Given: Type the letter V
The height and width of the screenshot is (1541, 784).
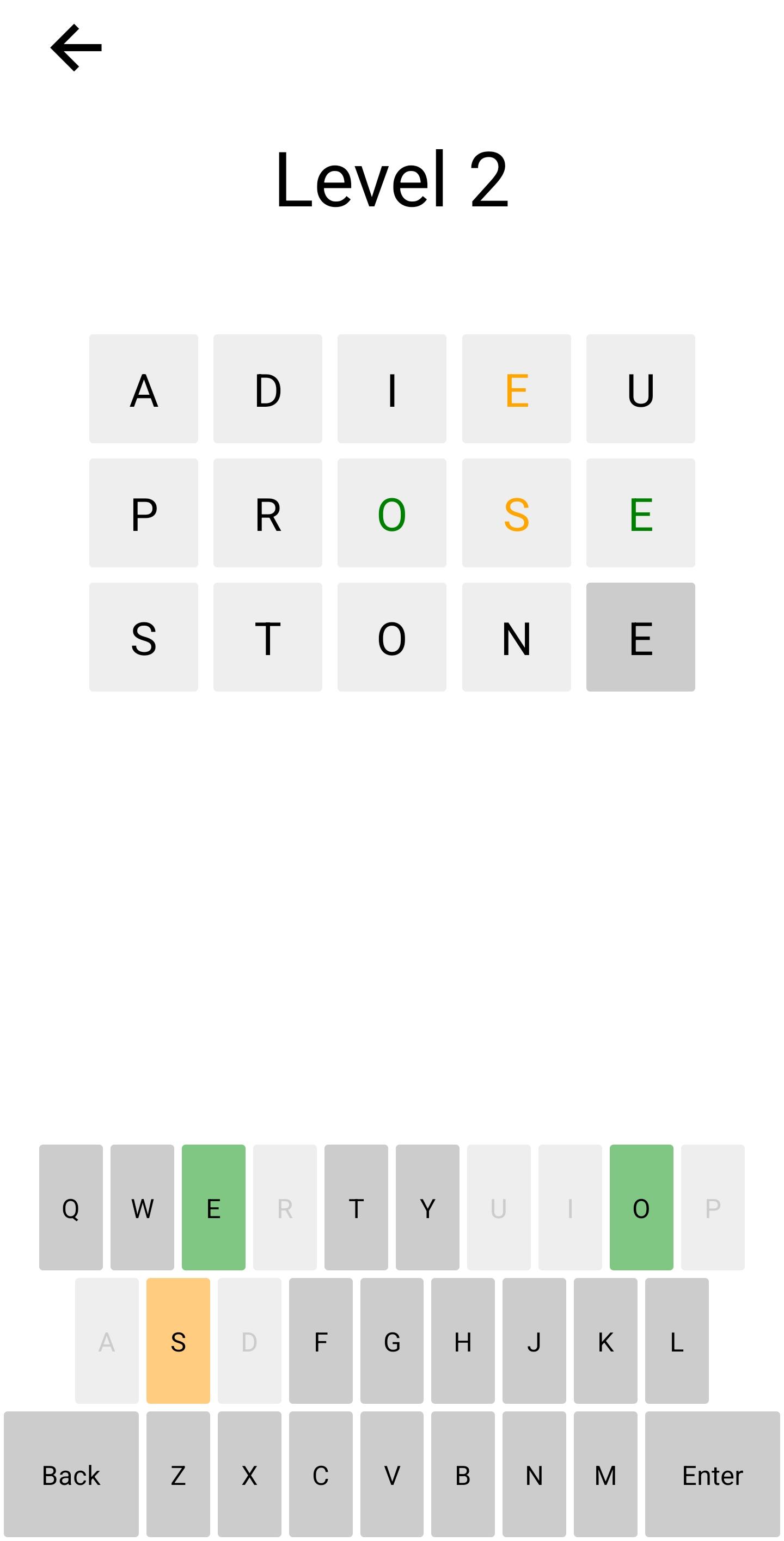Looking at the screenshot, I should click(x=391, y=1475).
